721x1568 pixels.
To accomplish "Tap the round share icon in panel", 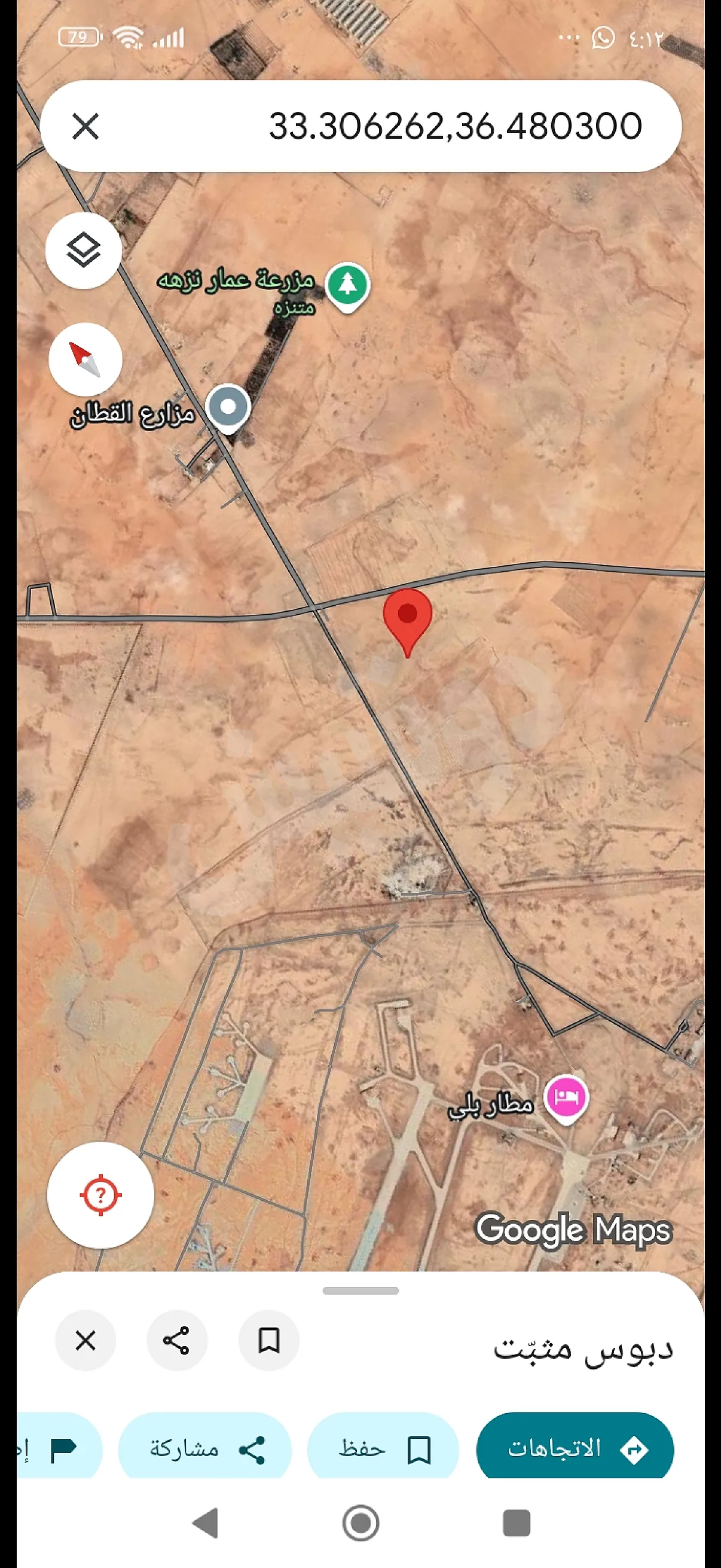I will tap(176, 1340).
